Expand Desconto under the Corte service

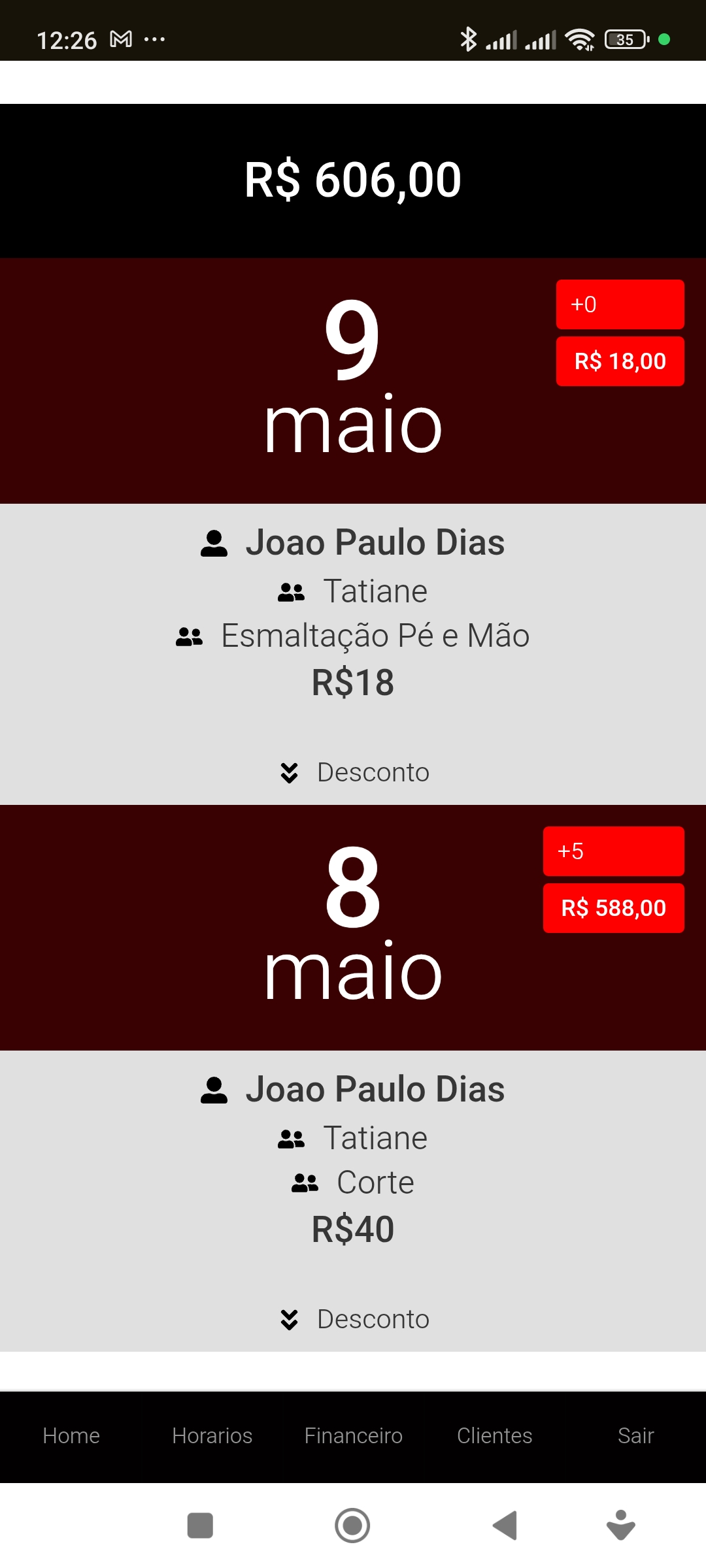pos(354,1319)
